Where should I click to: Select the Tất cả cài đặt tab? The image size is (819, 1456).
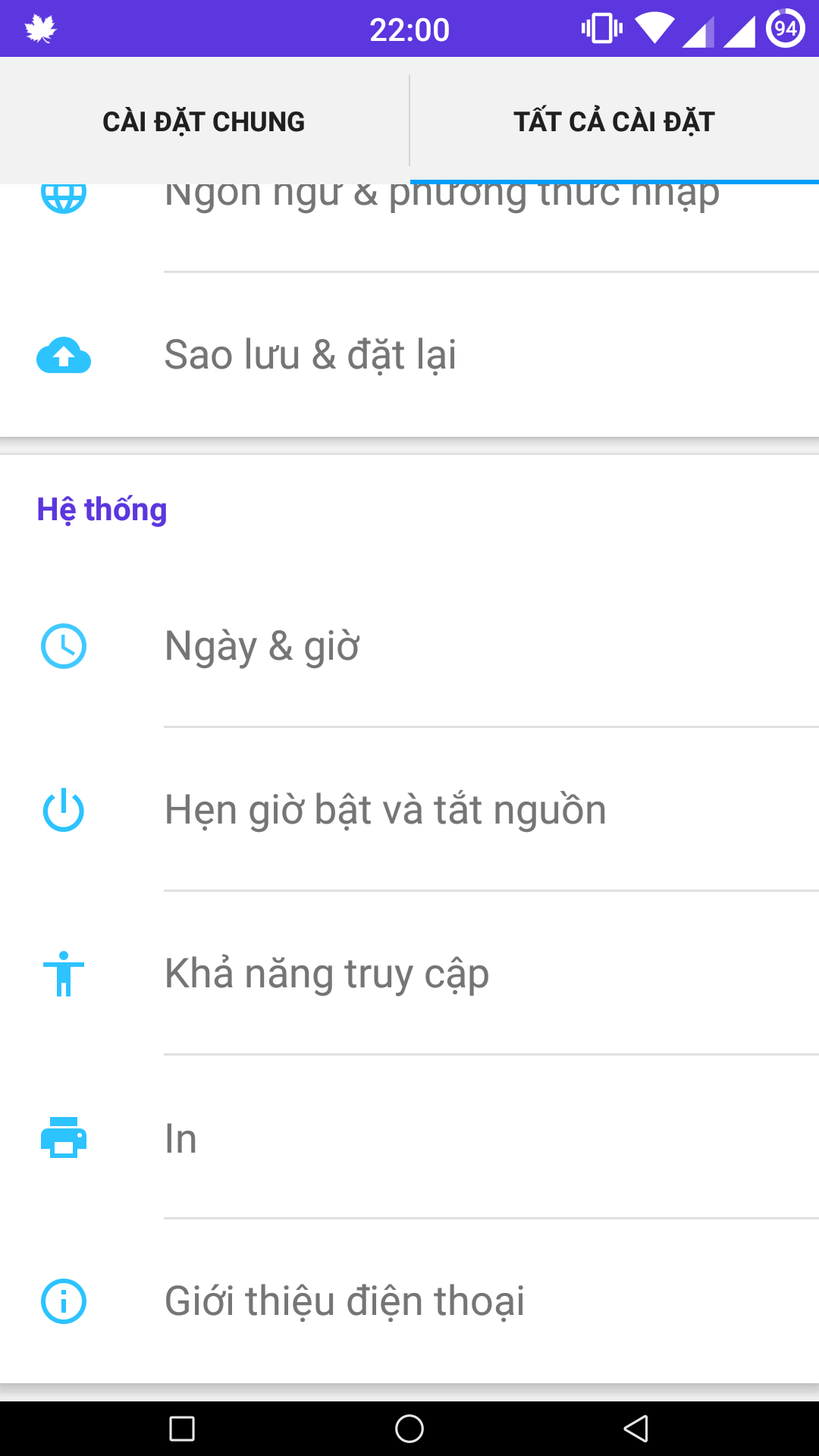[614, 121]
